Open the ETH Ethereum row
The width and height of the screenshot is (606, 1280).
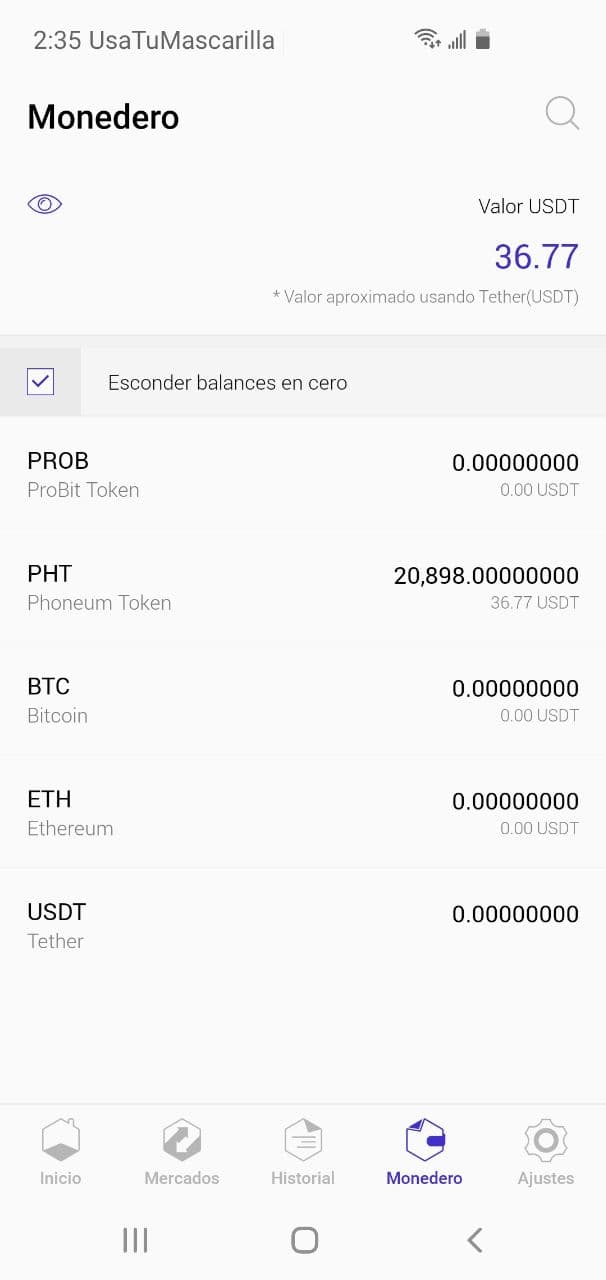click(x=303, y=814)
